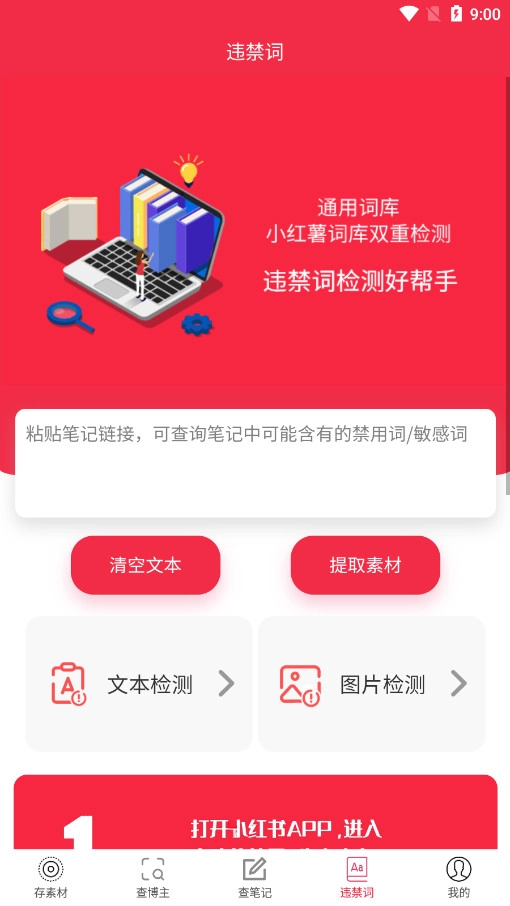Switch to the 存素材 tab
Viewport: 510px width, 906px height.
pyautogui.click(x=51, y=878)
